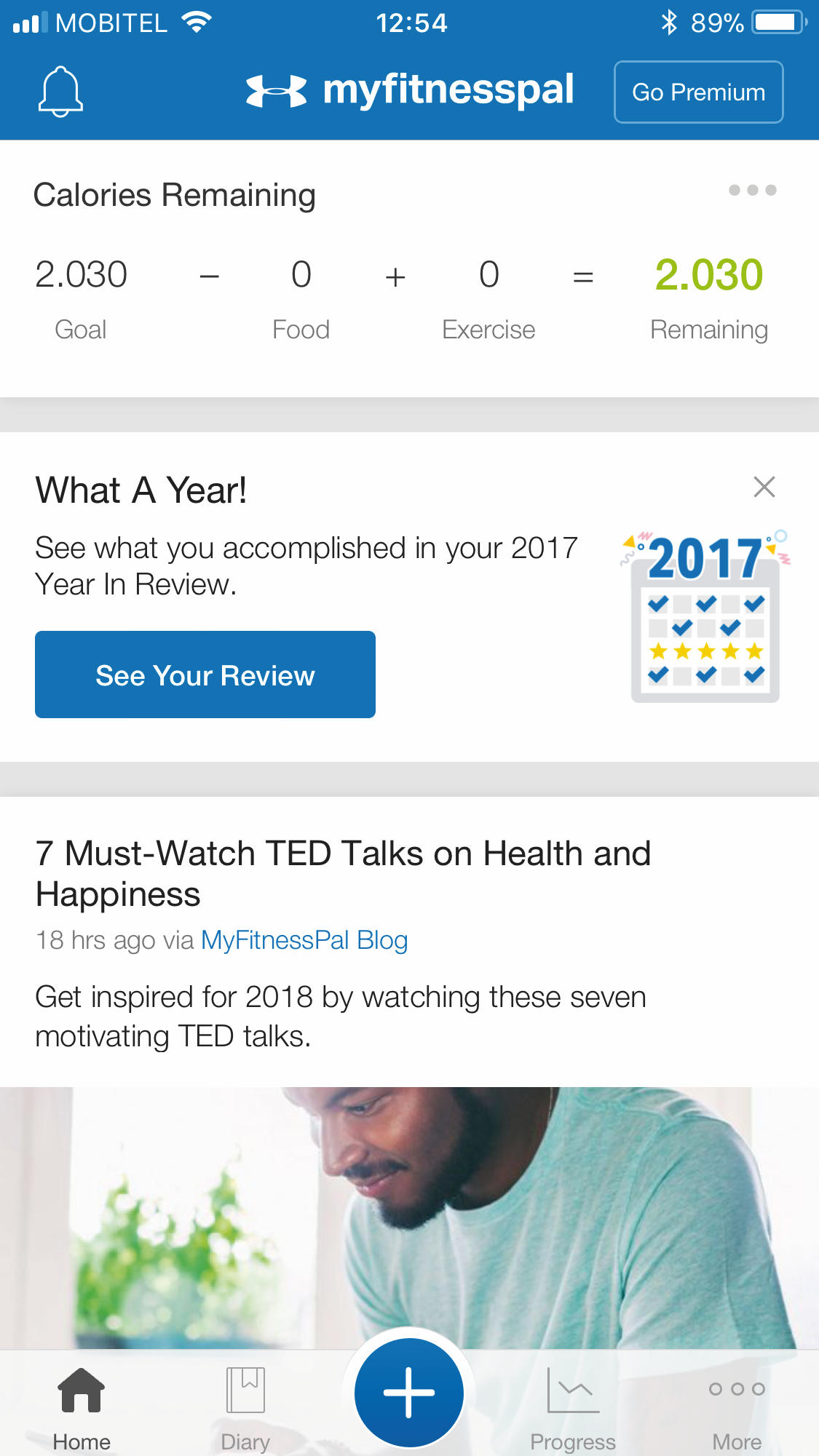Open the Calories Remaining options menu

[752, 190]
